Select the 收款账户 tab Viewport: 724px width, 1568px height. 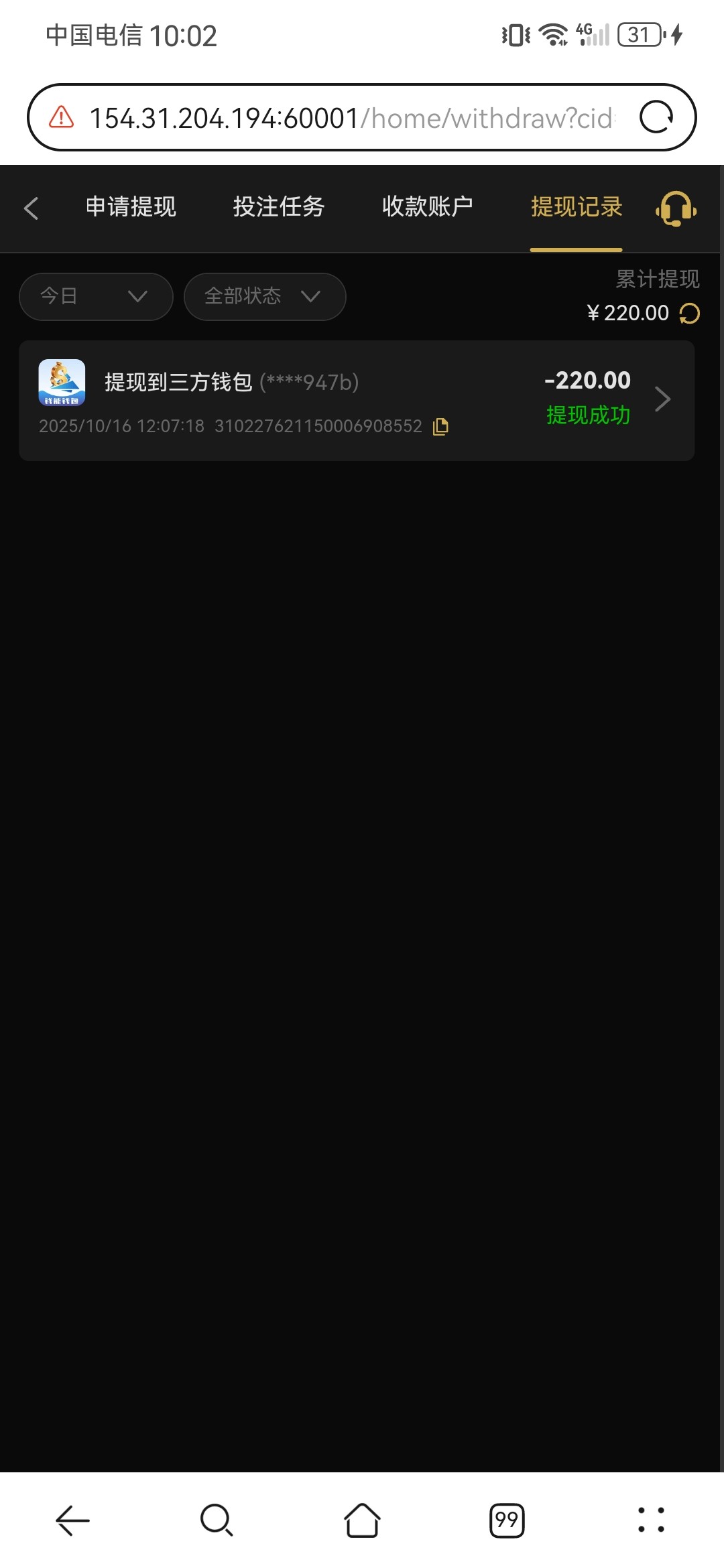[427, 207]
